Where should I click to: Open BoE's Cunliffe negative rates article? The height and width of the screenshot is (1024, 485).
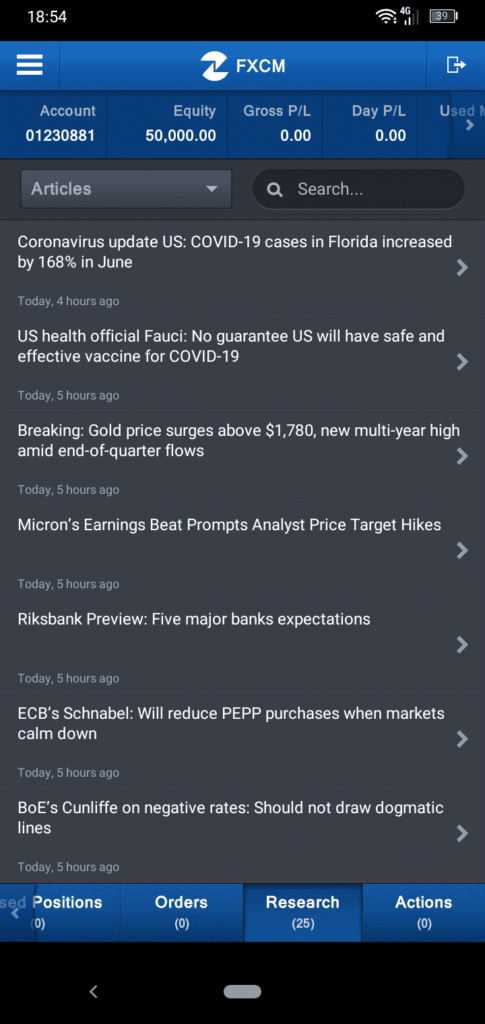[242, 834]
